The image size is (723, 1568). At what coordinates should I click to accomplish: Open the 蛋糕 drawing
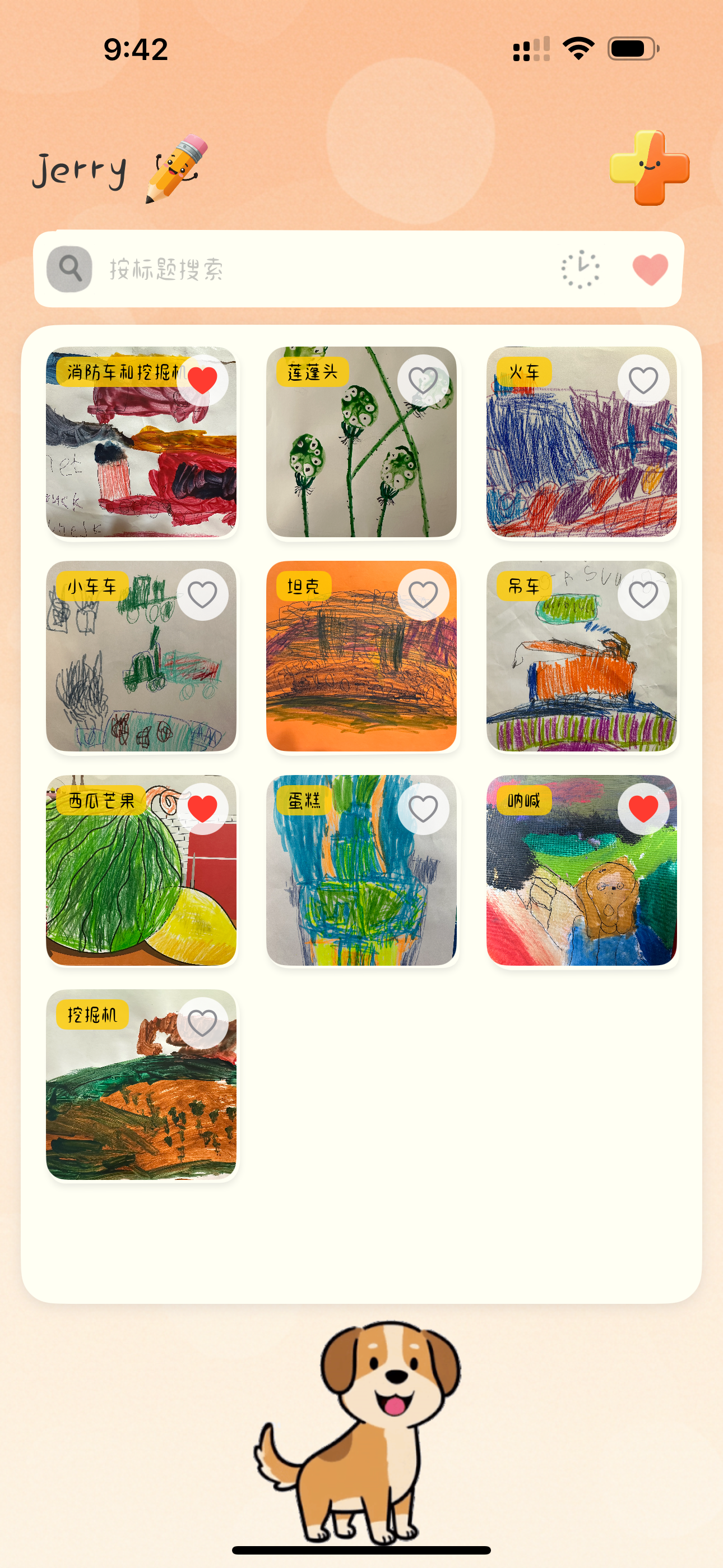tap(361, 870)
